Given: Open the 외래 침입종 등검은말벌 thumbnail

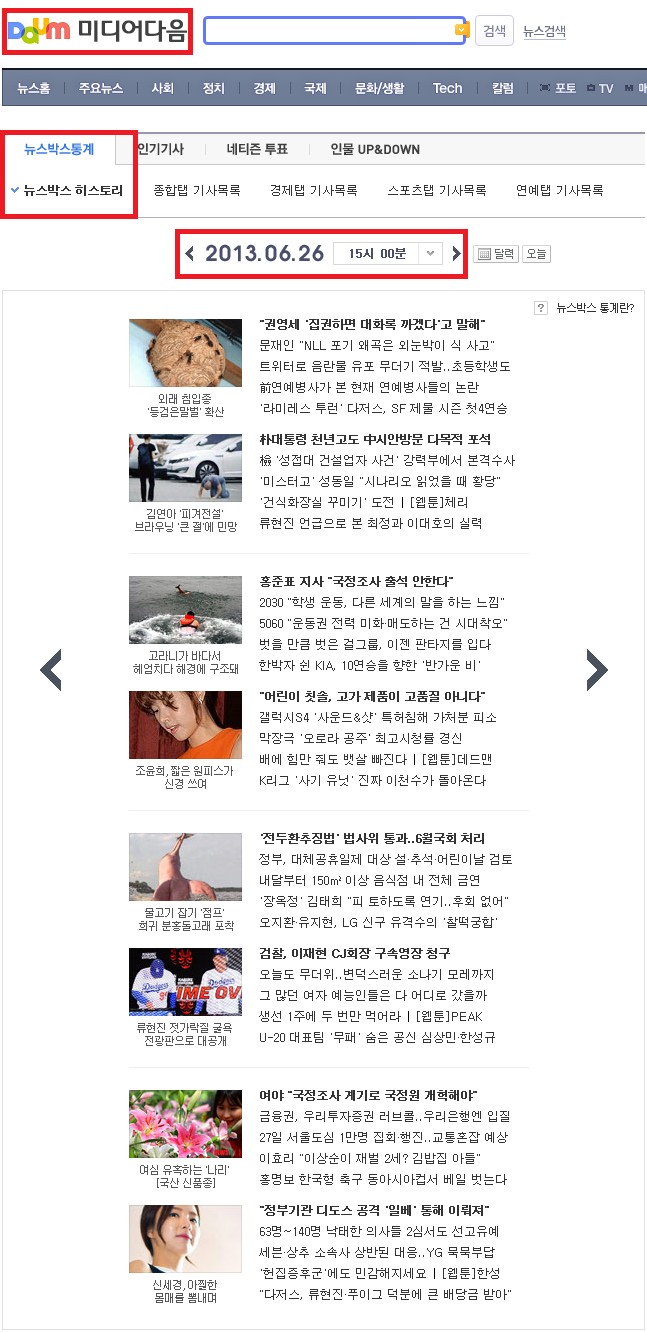Looking at the screenshot, I should point(185,353).
